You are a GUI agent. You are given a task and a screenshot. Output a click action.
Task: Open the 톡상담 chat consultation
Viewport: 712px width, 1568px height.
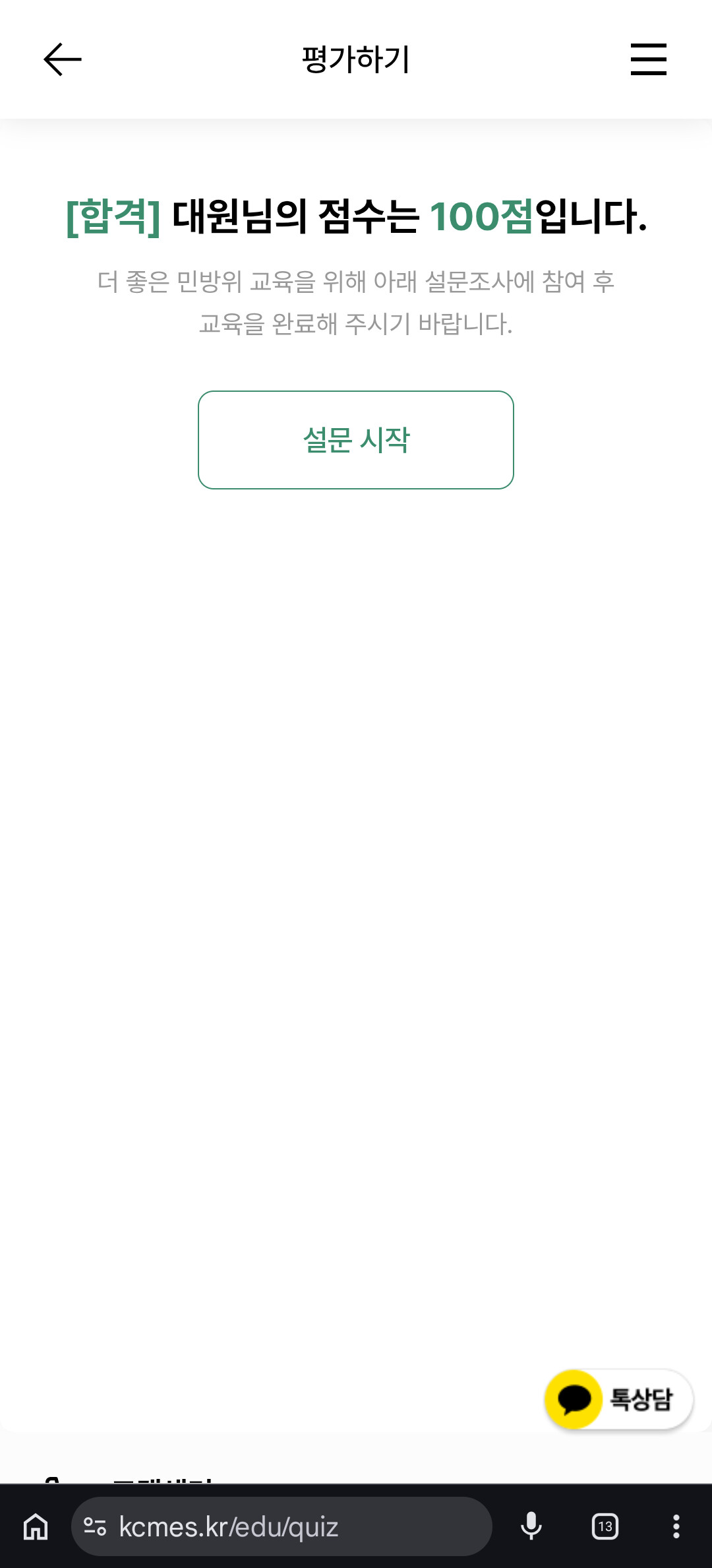pos(618,1399)
